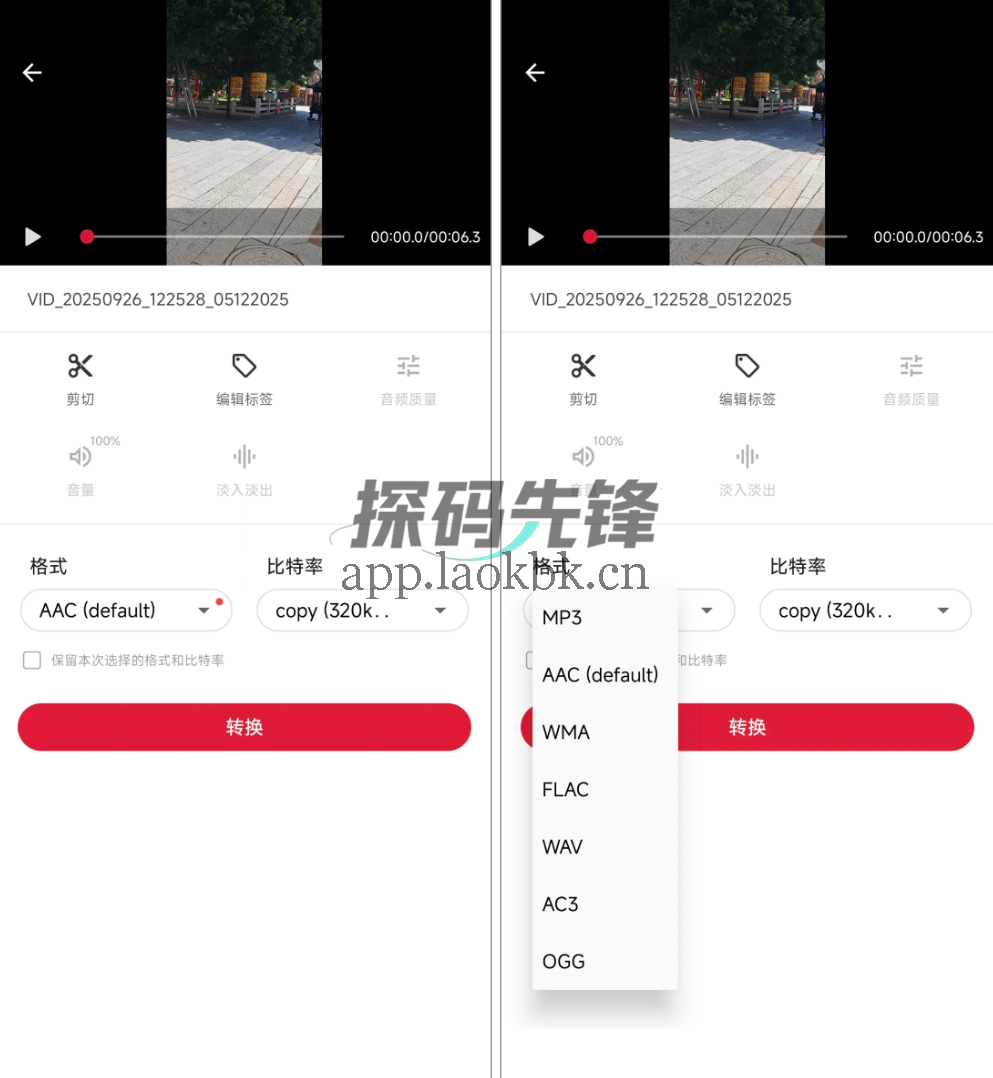This screenshot has height=1078, width=993.
Task: Enable 保留本次选择的格式和比特率 checkbox
Action: (x=31, y=660)
